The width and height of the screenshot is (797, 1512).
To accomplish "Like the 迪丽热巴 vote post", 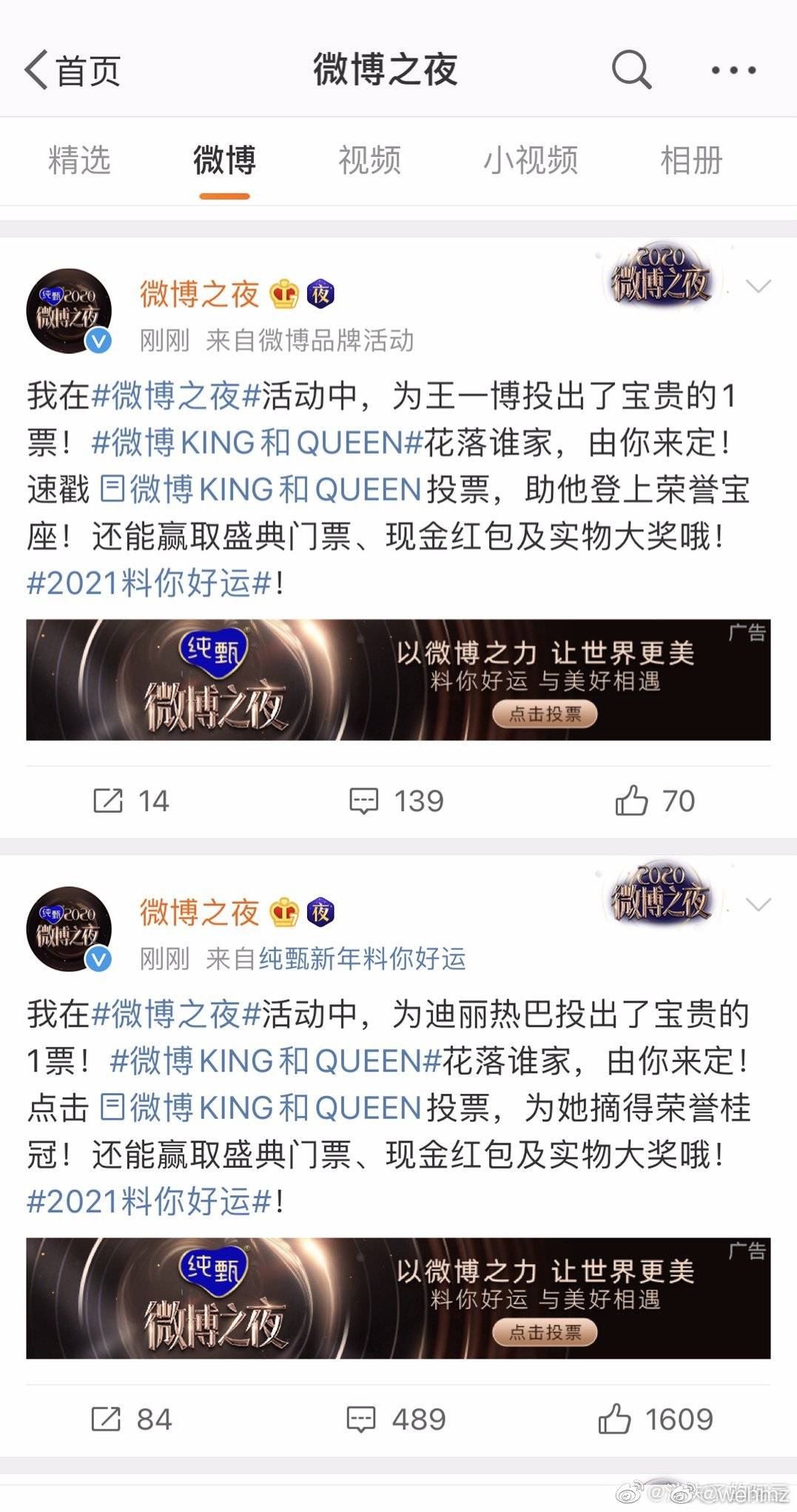I will point(656,1419).
